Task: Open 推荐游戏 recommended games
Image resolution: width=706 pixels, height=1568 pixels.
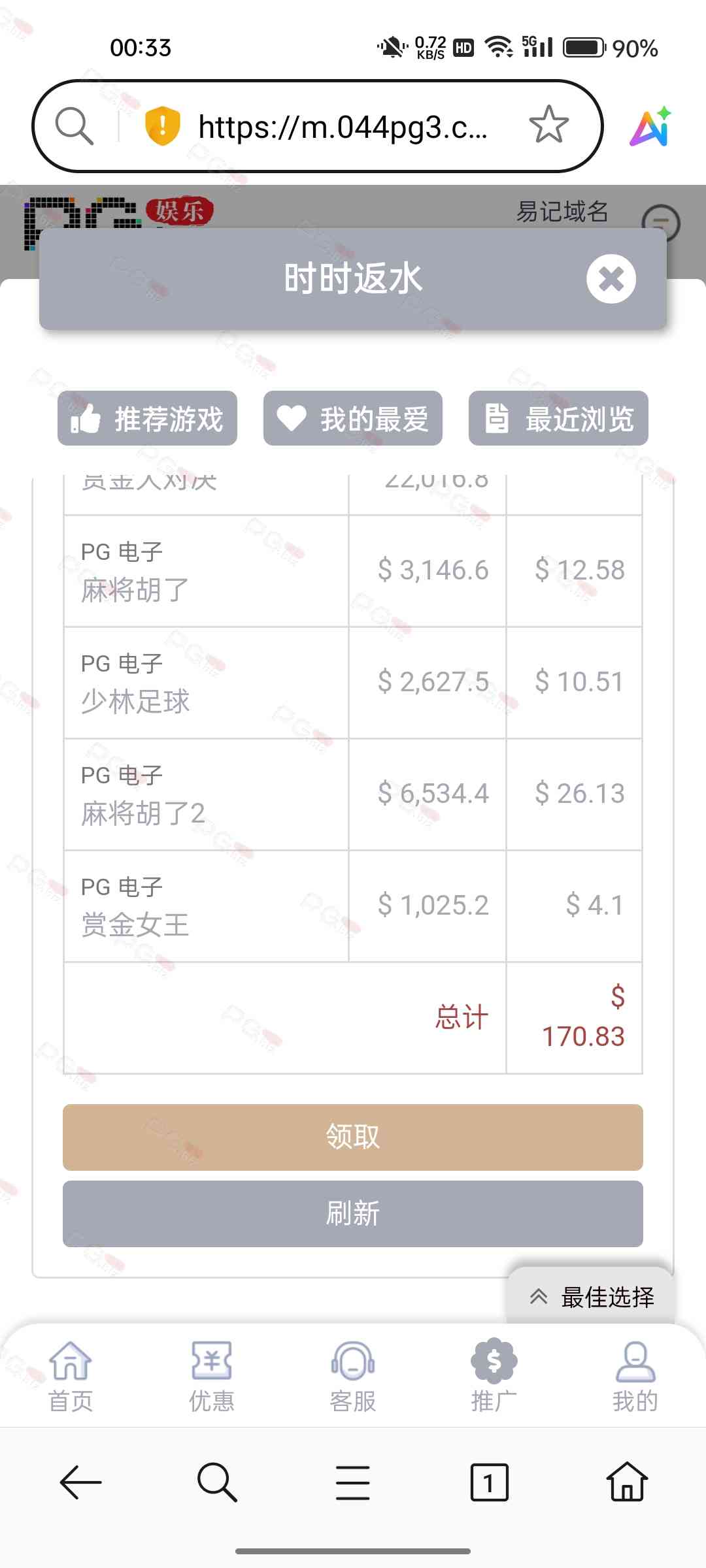Action: tap(147, 419)
